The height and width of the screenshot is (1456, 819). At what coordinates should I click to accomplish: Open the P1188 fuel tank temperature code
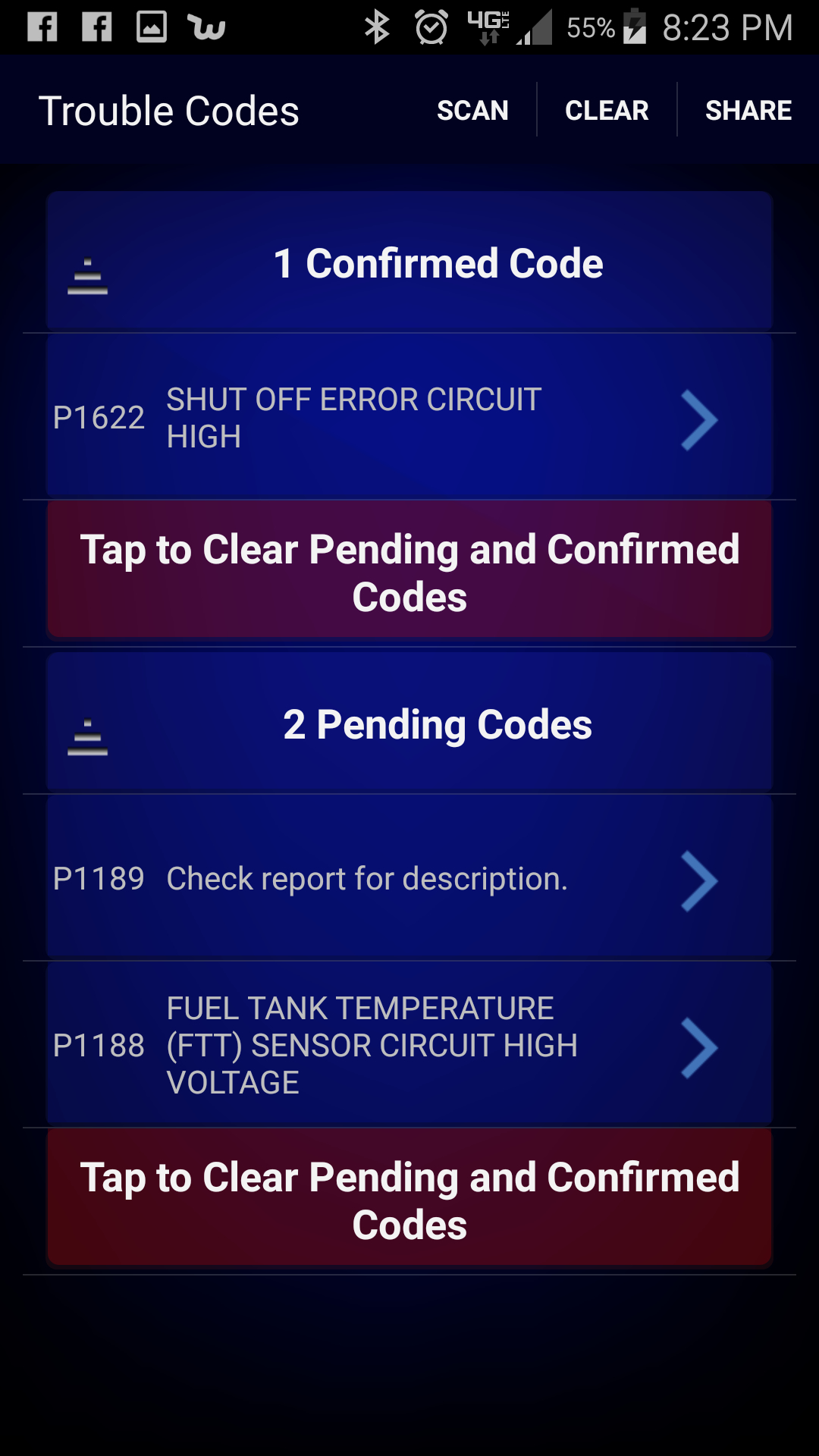[409, 1046]
